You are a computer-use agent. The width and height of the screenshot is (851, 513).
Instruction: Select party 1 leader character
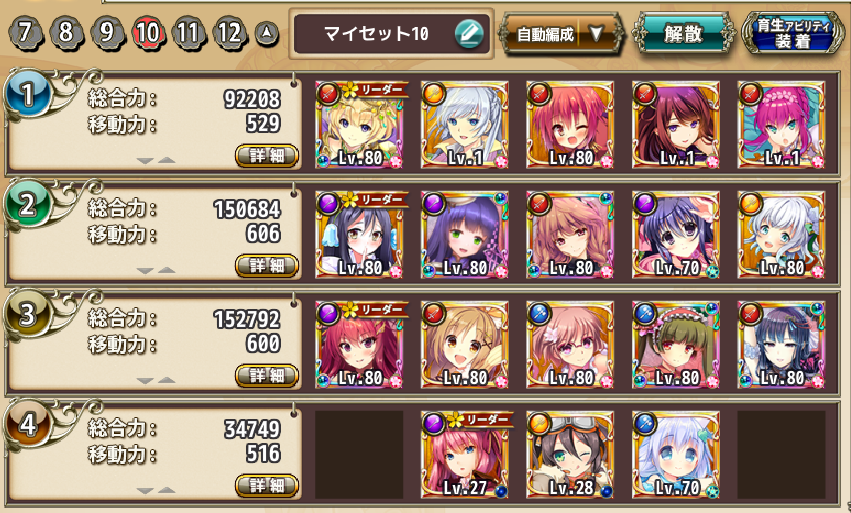359,124
